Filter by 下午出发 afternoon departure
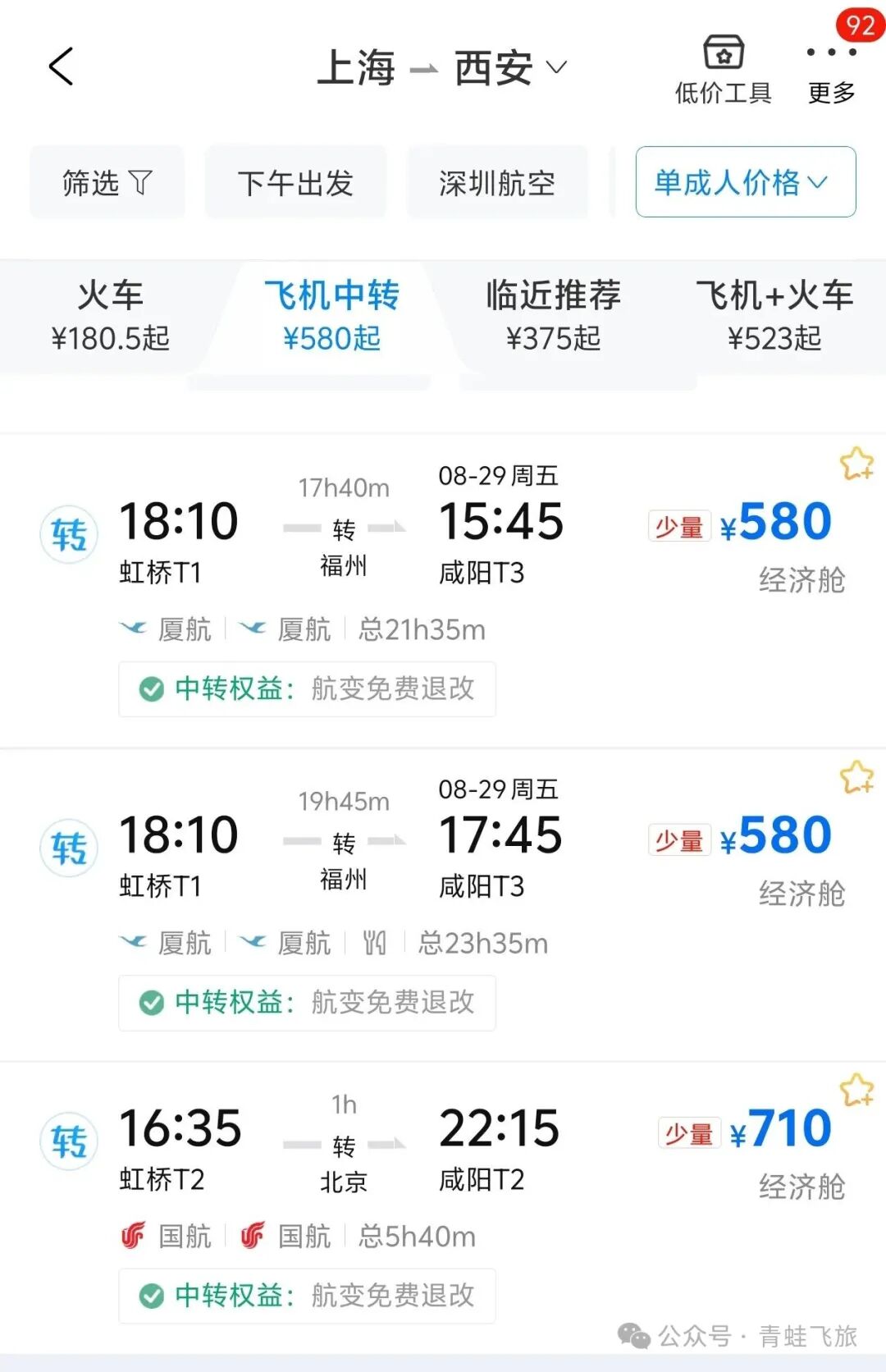This screenshot has width=886, height=1372. (295, 182)
